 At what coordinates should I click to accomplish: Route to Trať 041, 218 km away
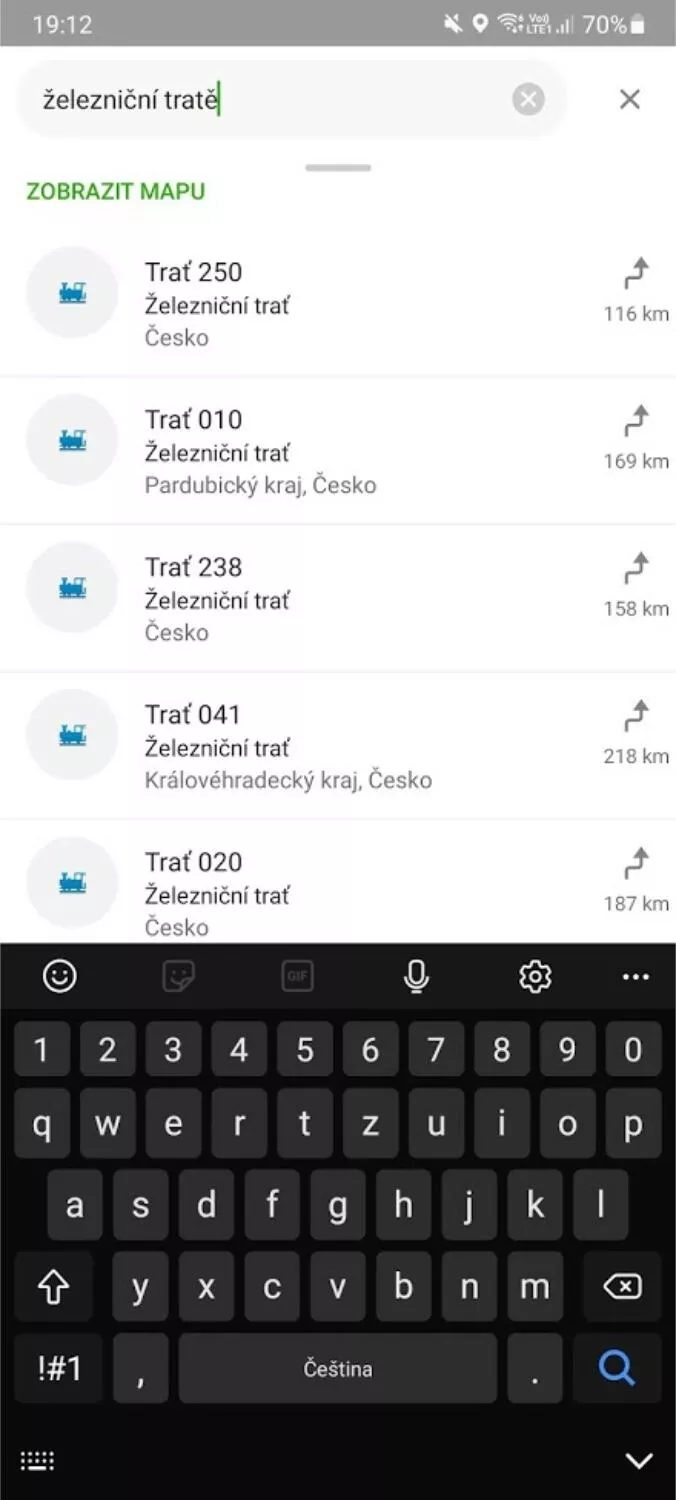tap(636, 731)
